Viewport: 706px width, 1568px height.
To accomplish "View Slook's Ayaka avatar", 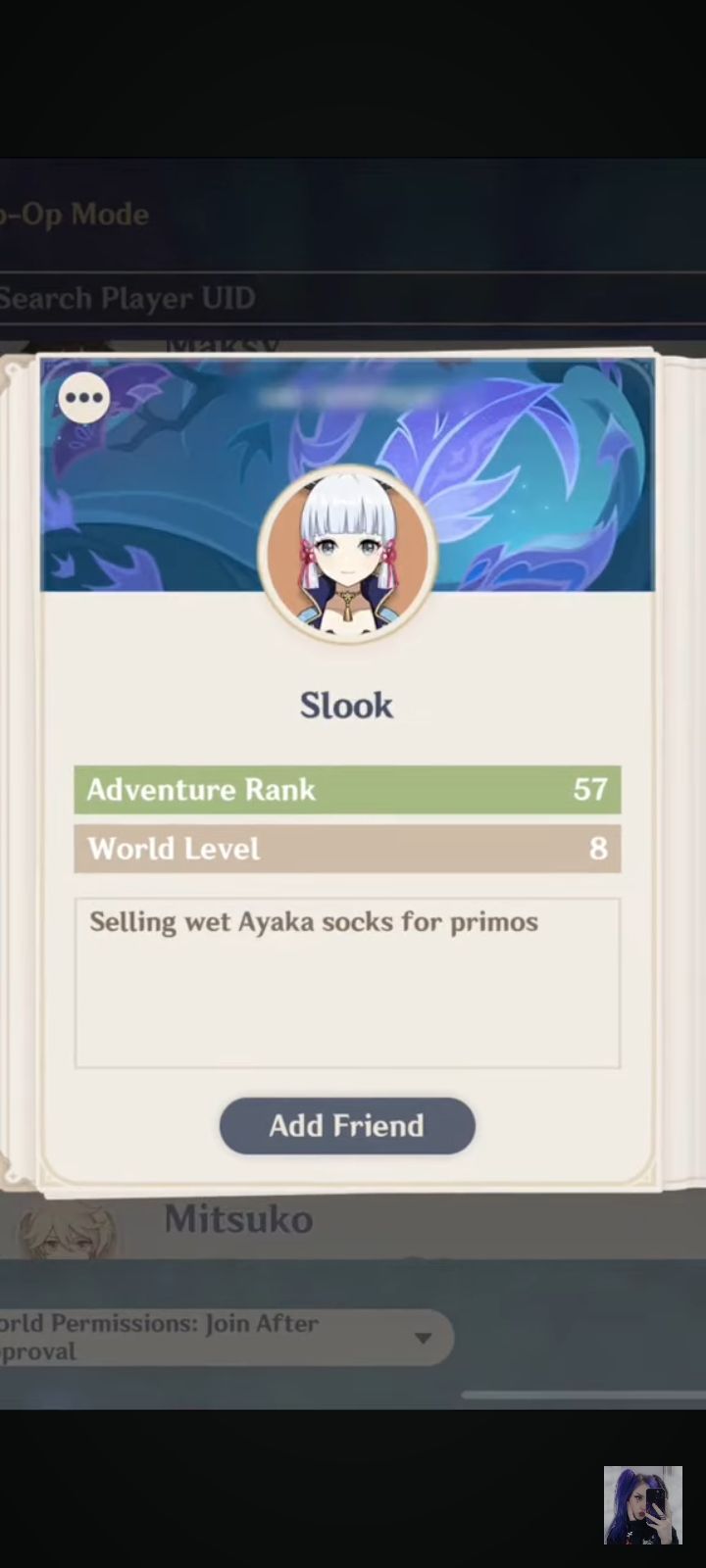I will click(347, 553).
